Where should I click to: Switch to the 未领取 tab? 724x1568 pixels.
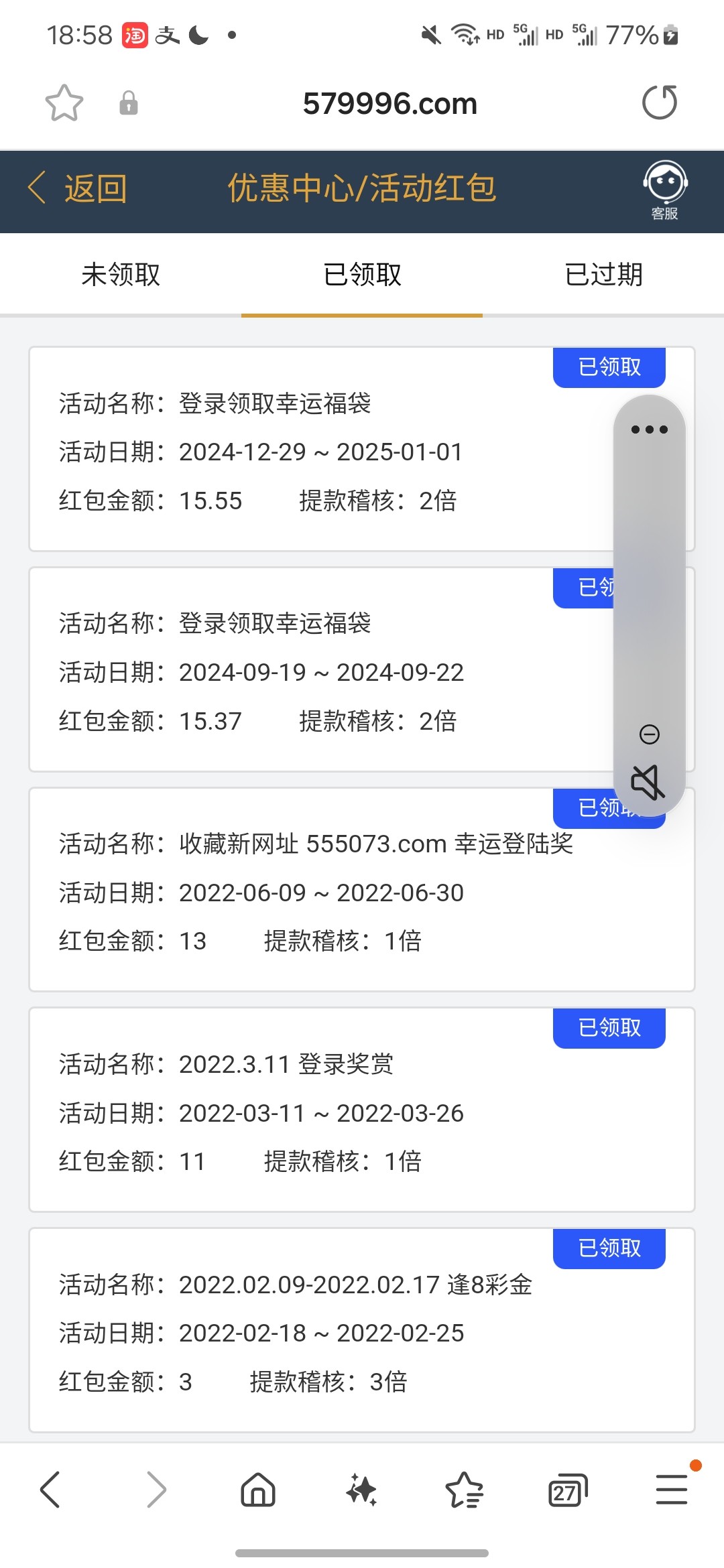point(121,274)
